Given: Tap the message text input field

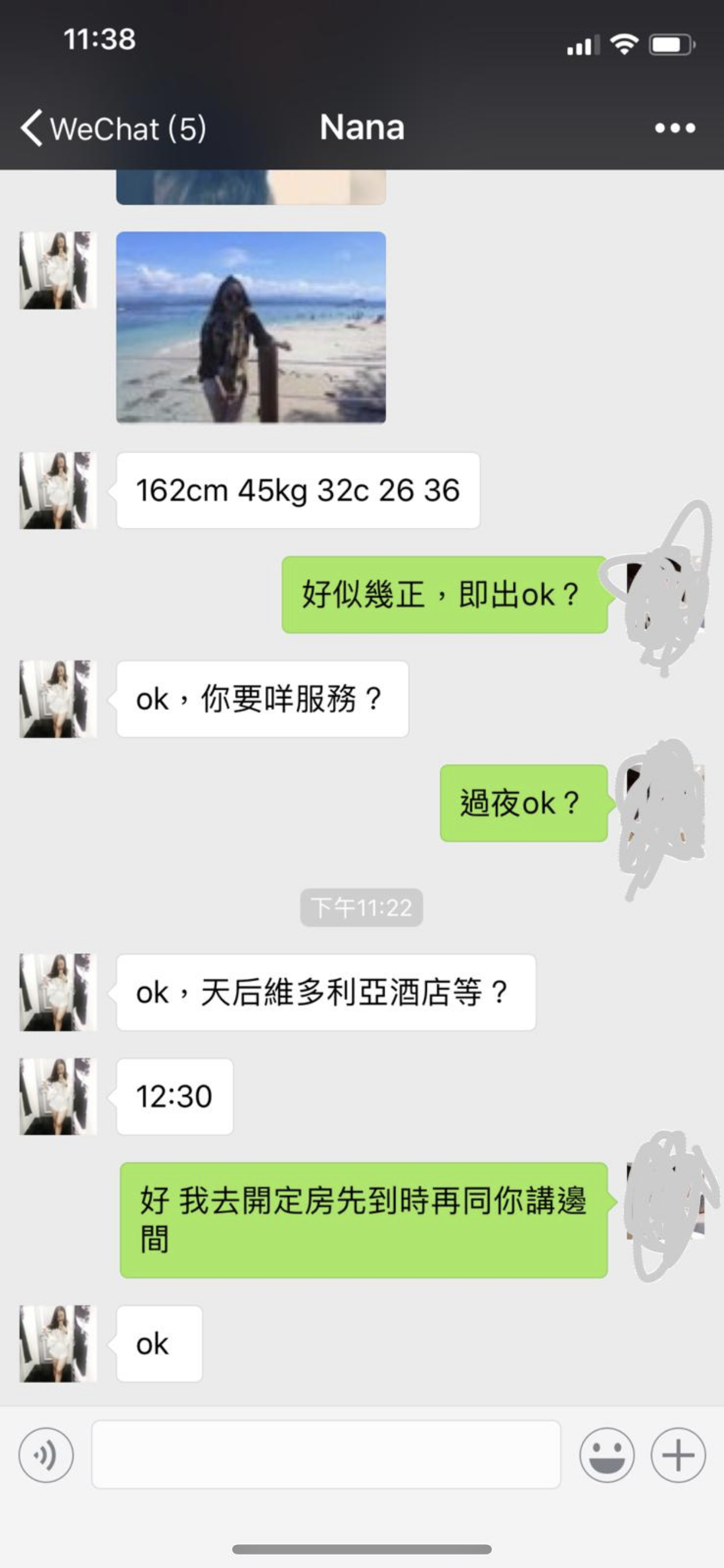Looking at the screenshot, I should (326, 1455).
